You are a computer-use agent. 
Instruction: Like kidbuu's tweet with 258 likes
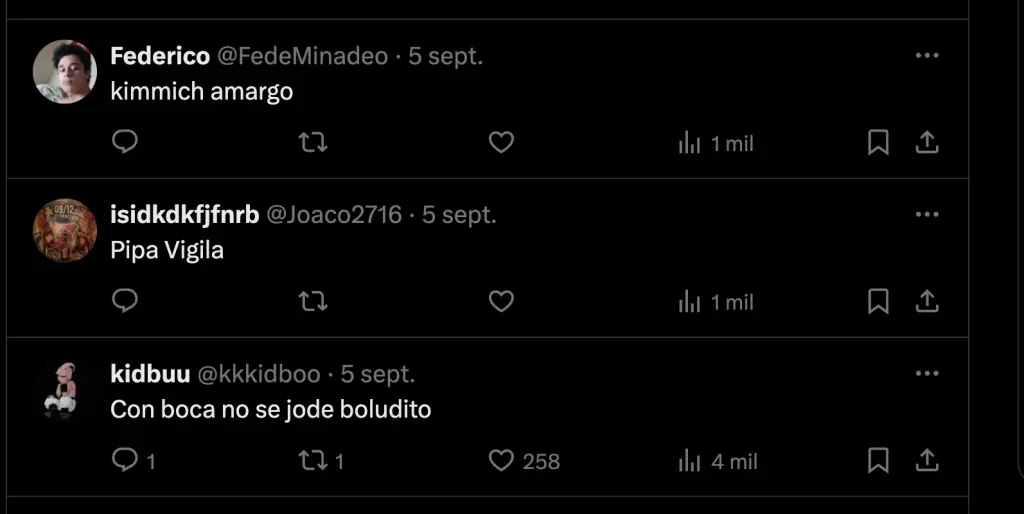point(501,460)
